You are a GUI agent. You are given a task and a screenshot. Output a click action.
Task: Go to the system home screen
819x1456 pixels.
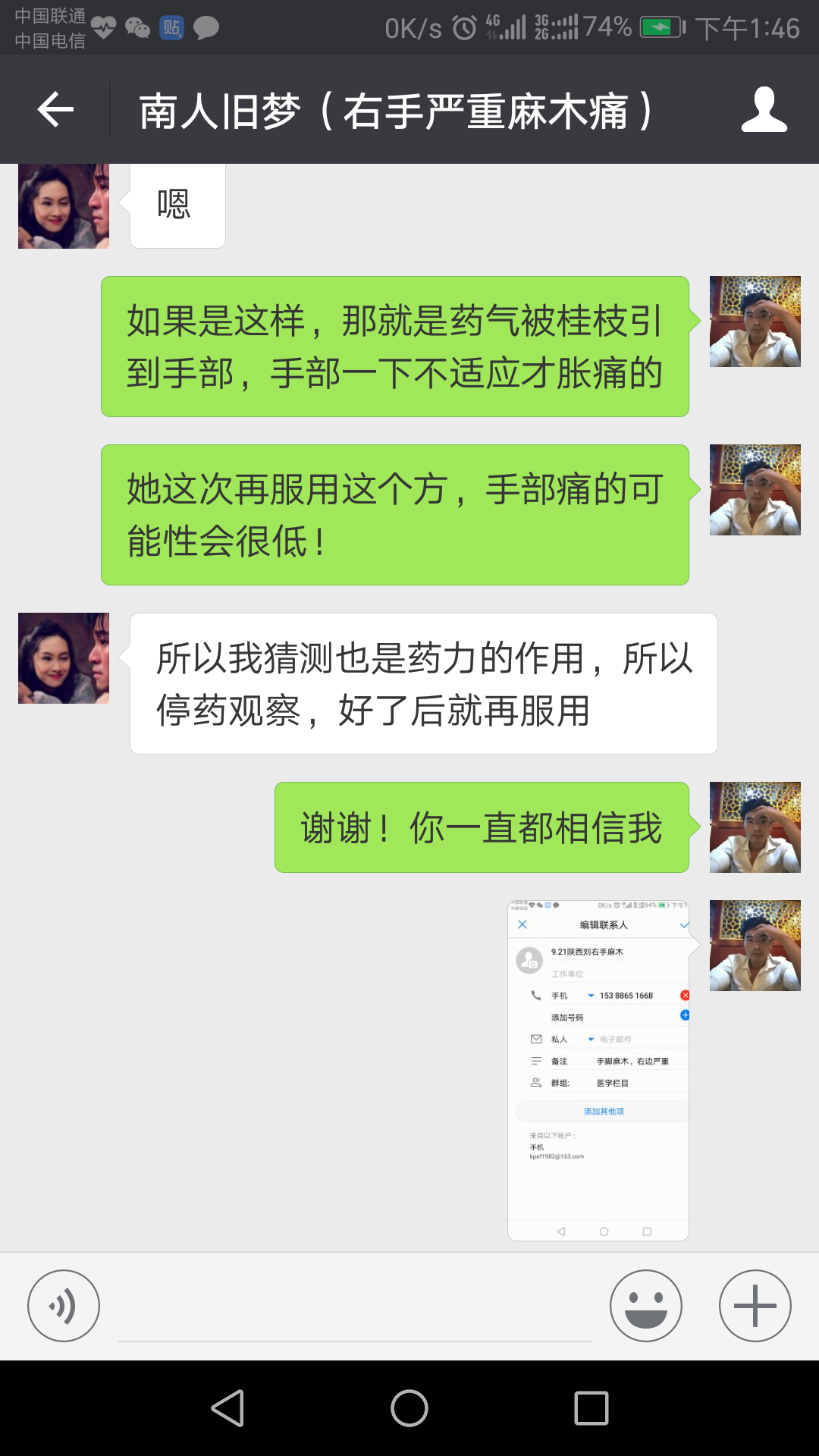pyautogui.click(x=409, y=1408)
